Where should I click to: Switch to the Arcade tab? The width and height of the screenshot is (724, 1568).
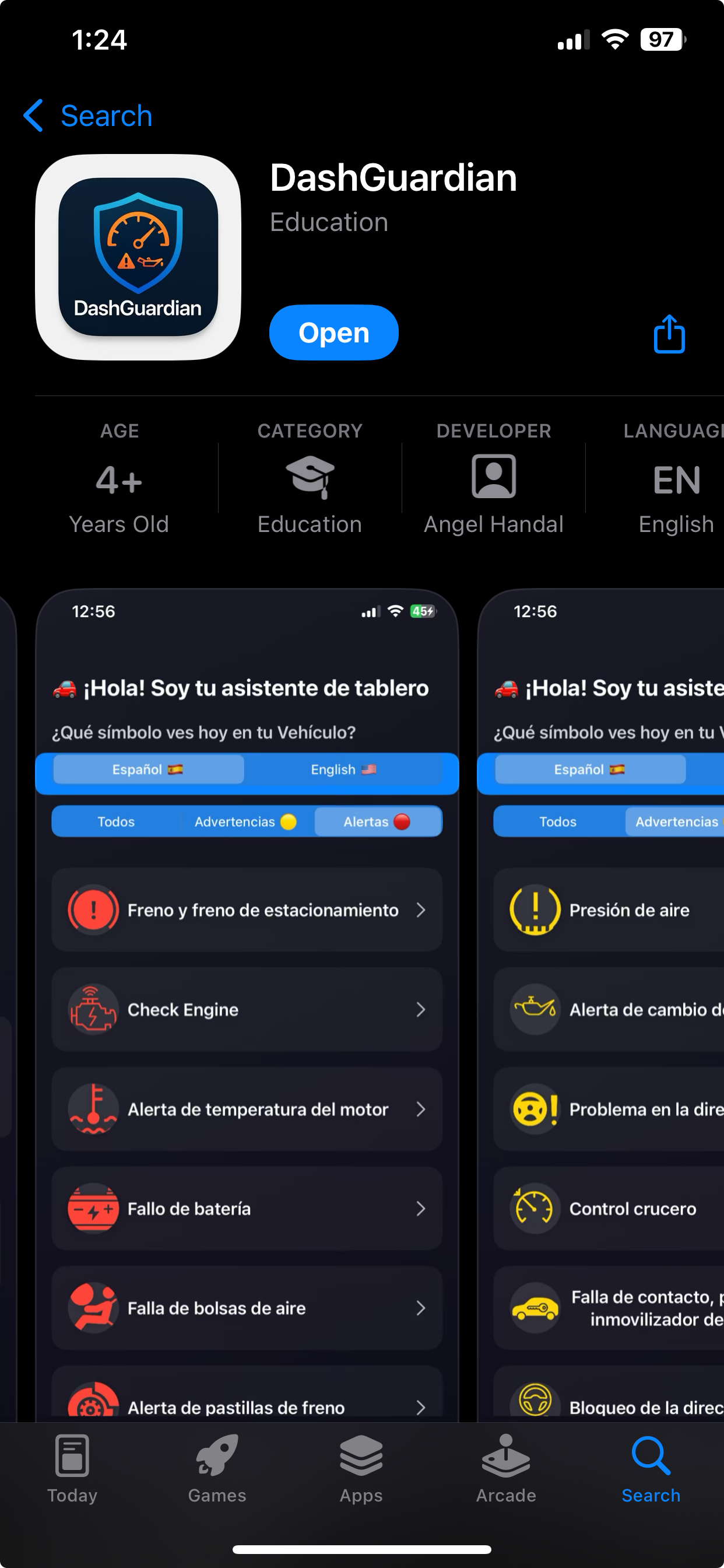506,1468
